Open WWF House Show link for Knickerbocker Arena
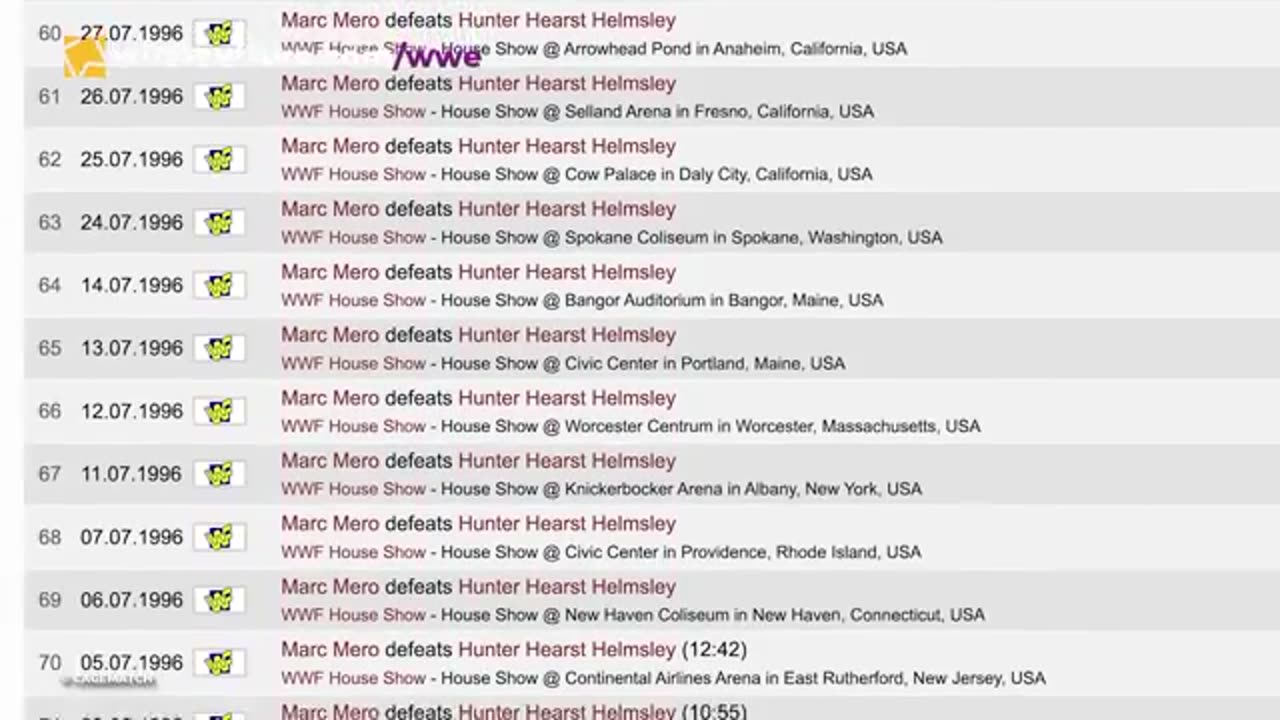Image resolution: width=1280 pixels, height=720 pixels. 353,489
